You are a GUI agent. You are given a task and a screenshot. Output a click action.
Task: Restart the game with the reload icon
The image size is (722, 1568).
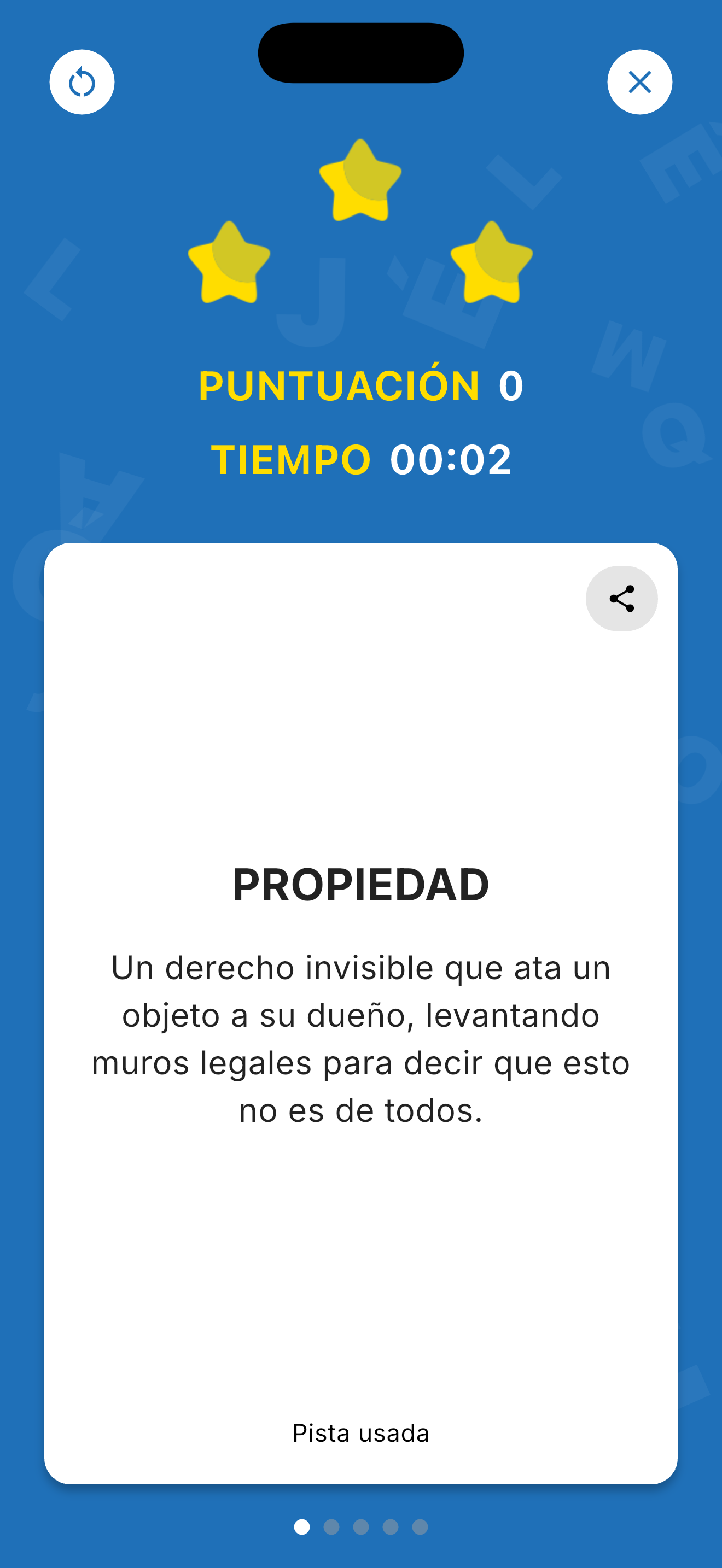(81, 82)
